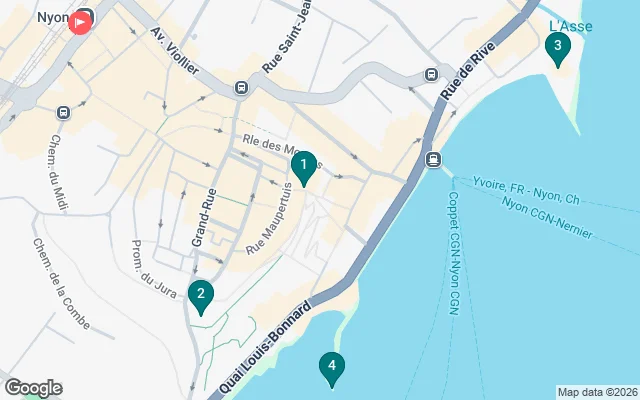This screenshot has width=640, height=400.
Task: Tap the bus stop icon on Av. Viollier
Action: 241,88
